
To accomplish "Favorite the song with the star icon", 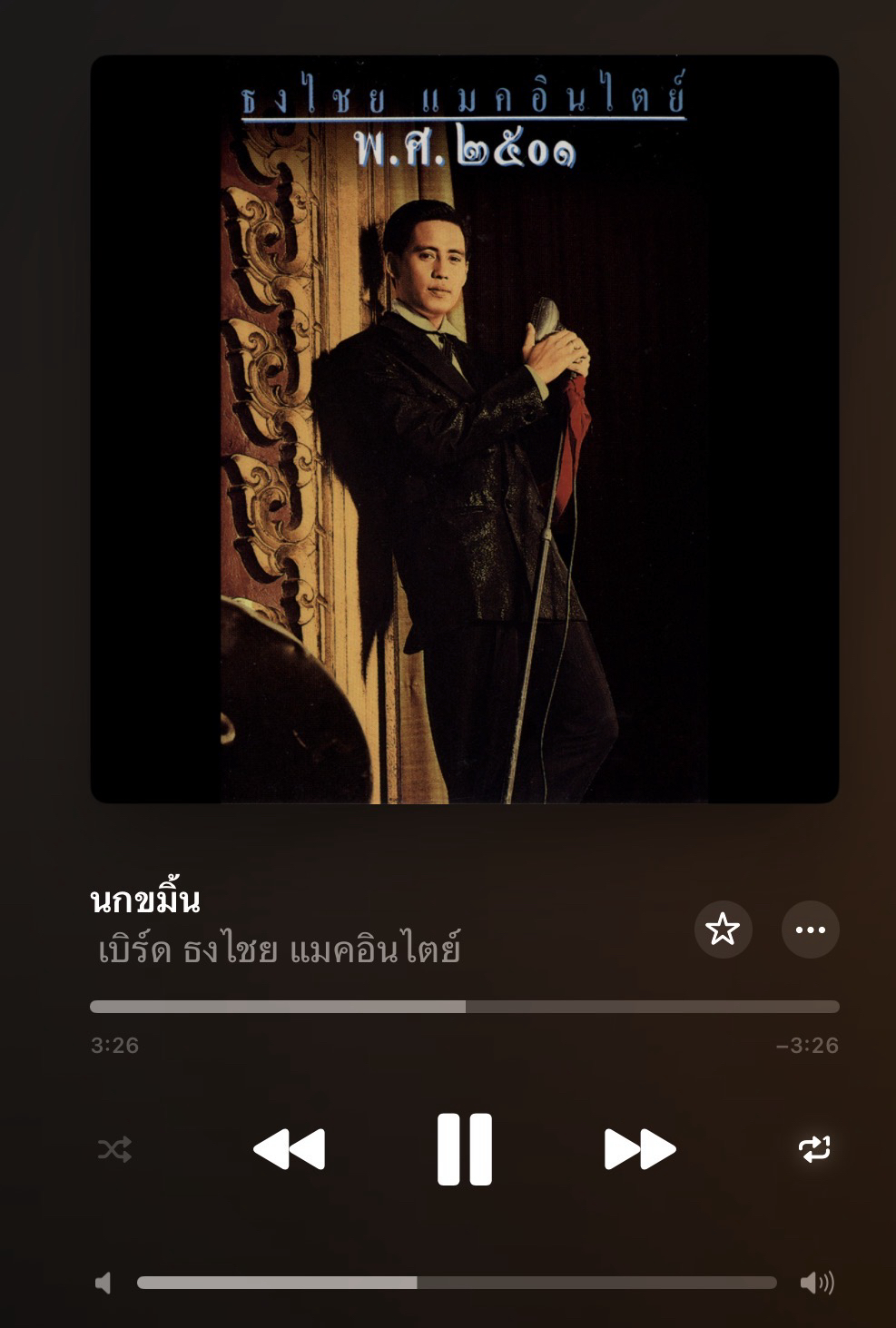I will point(723,930).
